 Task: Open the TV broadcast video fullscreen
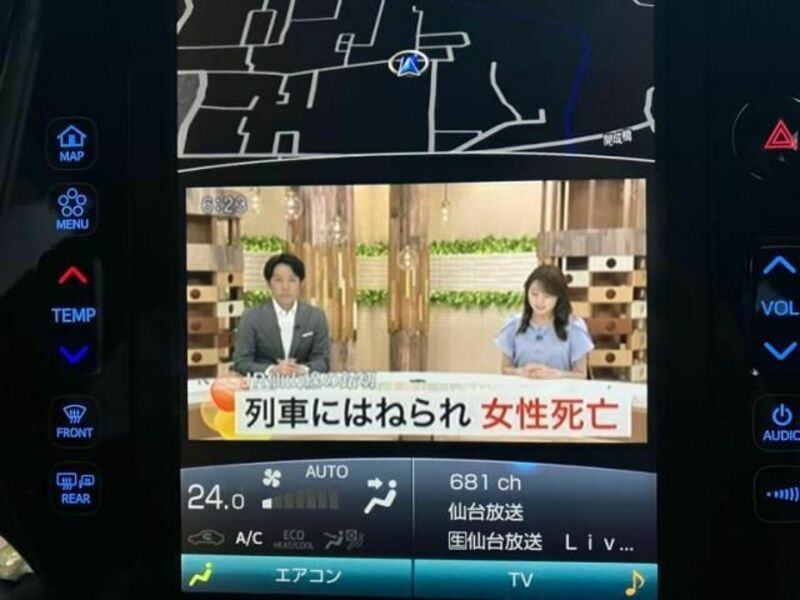tap(415, 310)
